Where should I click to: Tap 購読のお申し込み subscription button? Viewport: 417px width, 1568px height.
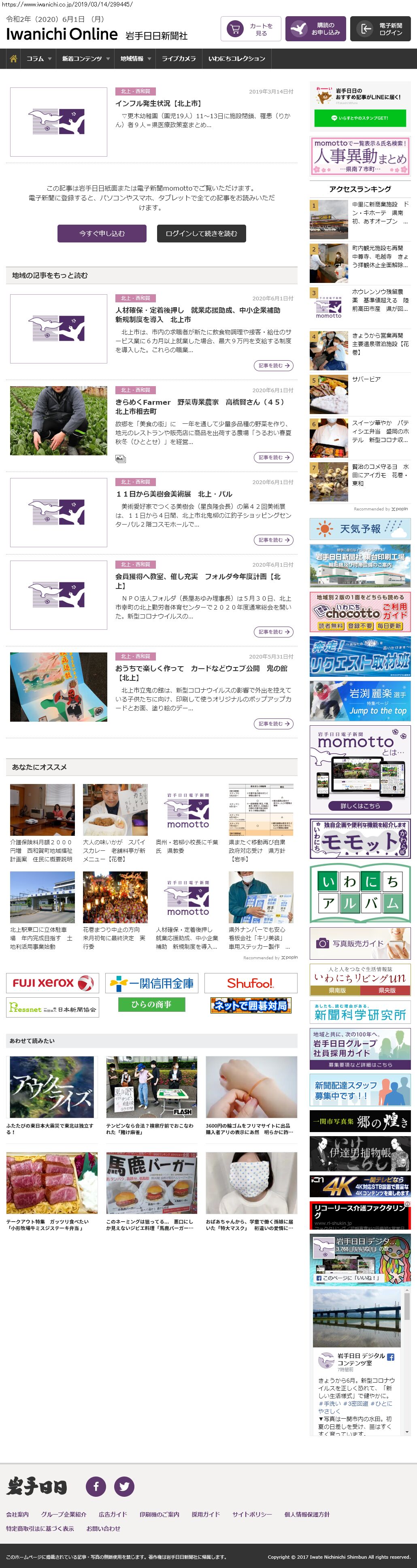coord(315,29)
